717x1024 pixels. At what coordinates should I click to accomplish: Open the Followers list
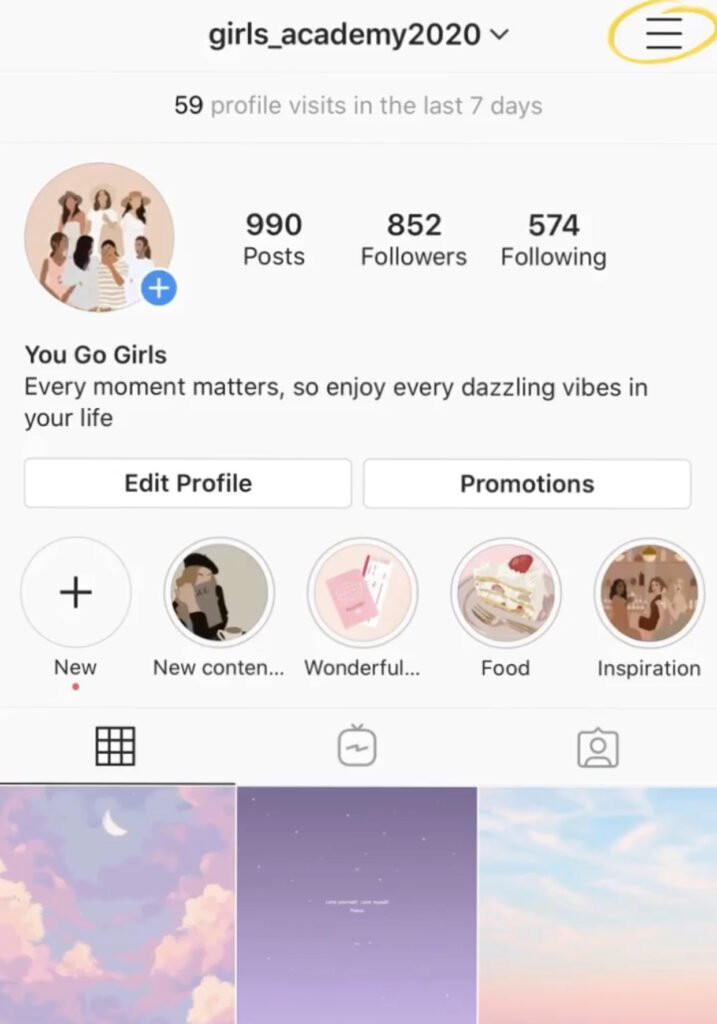(413, 240)
